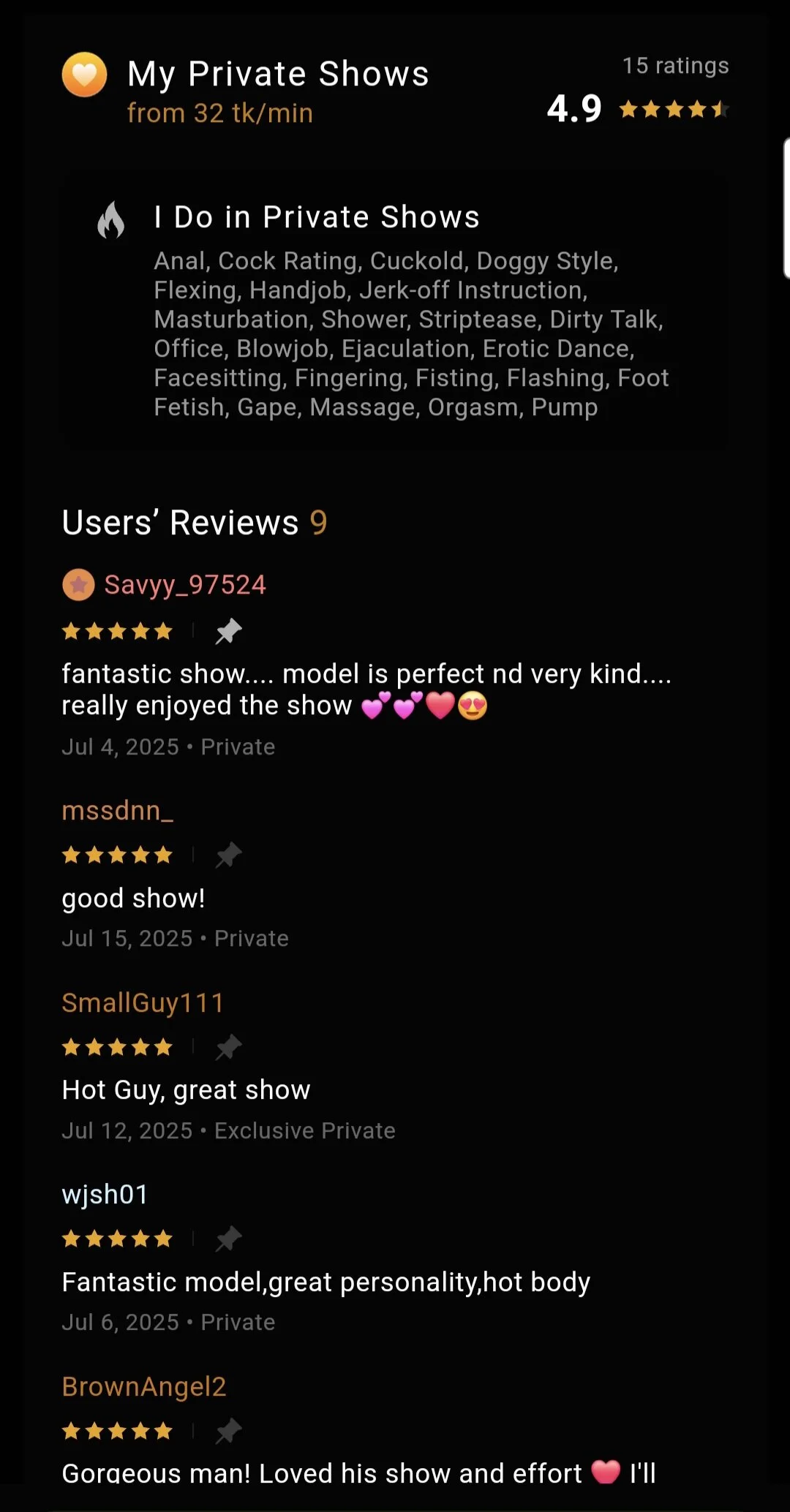Viewport: 790px width, 1512px height.
Task: Open SmallGuy111's user profile
Action: tap(143, 1003)
